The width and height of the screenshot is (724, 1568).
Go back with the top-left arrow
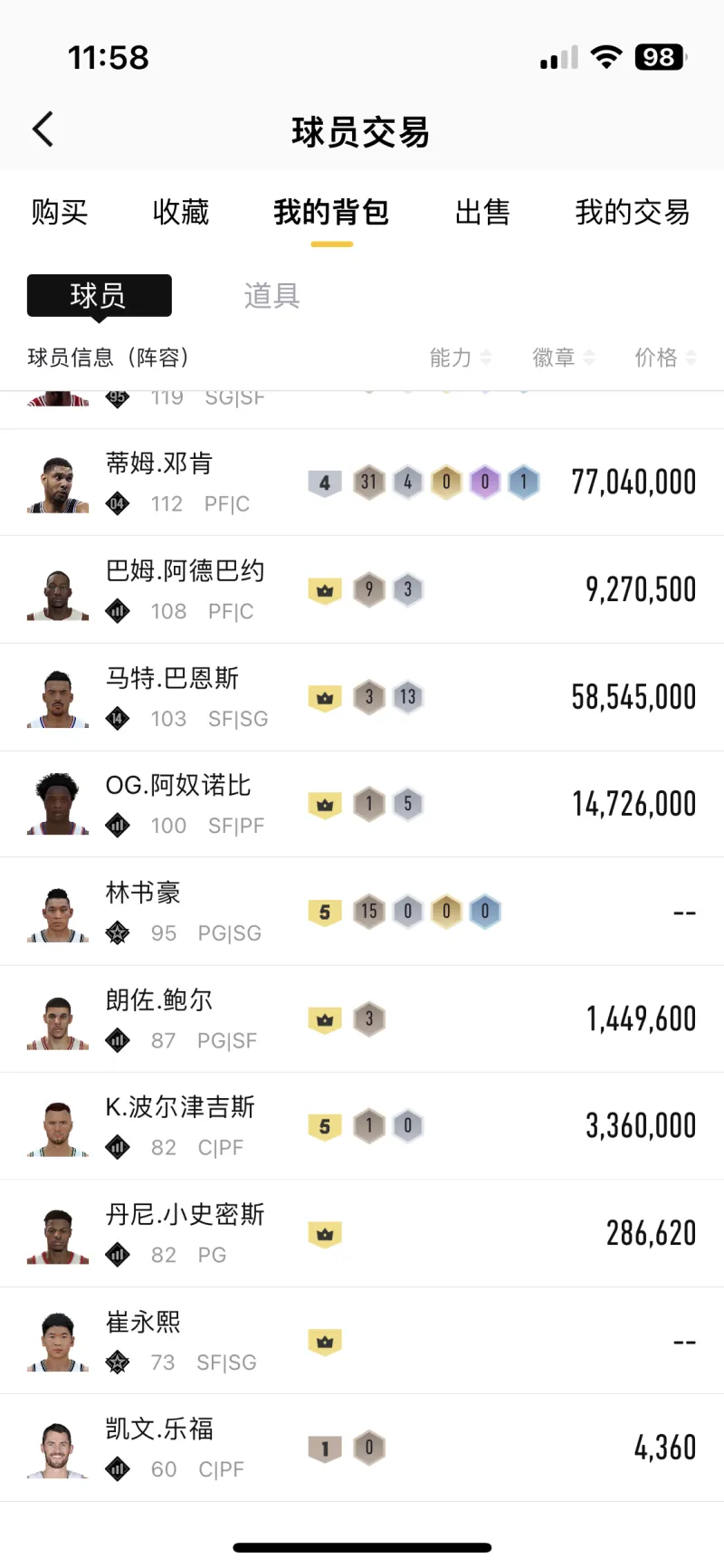coord(43,129)
